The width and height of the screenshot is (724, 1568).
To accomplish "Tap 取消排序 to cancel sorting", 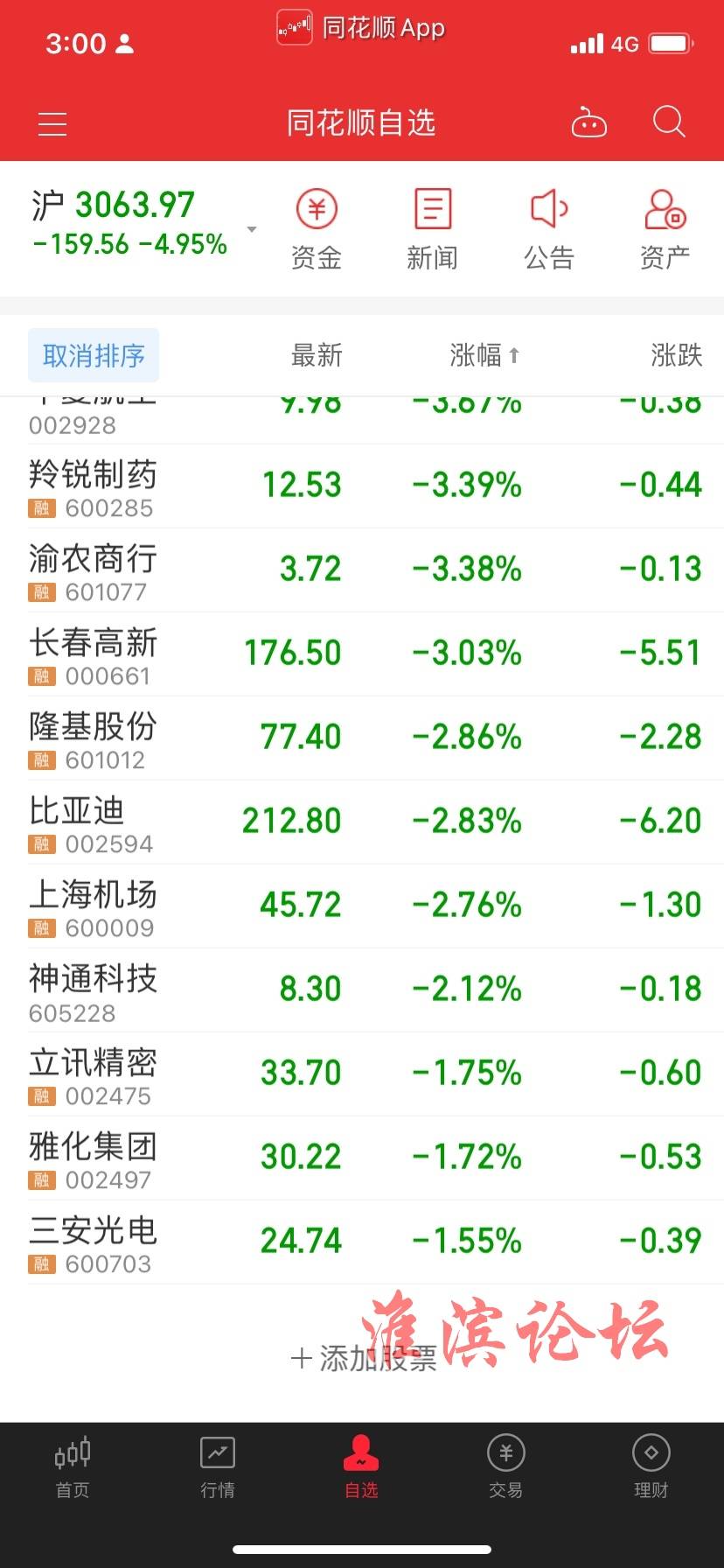I will pyautogui.click(x=94, y=355).
